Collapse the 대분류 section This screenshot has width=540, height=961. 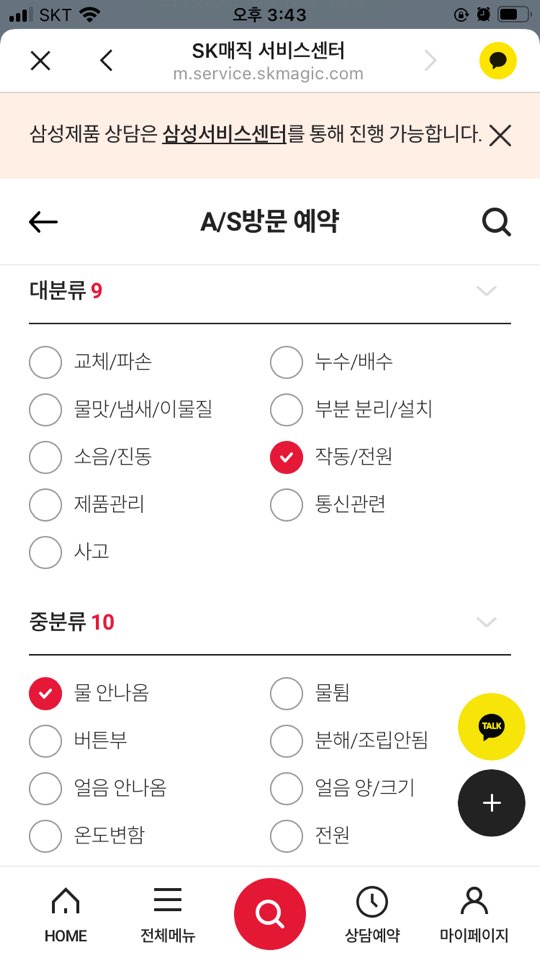click(487, 291)
